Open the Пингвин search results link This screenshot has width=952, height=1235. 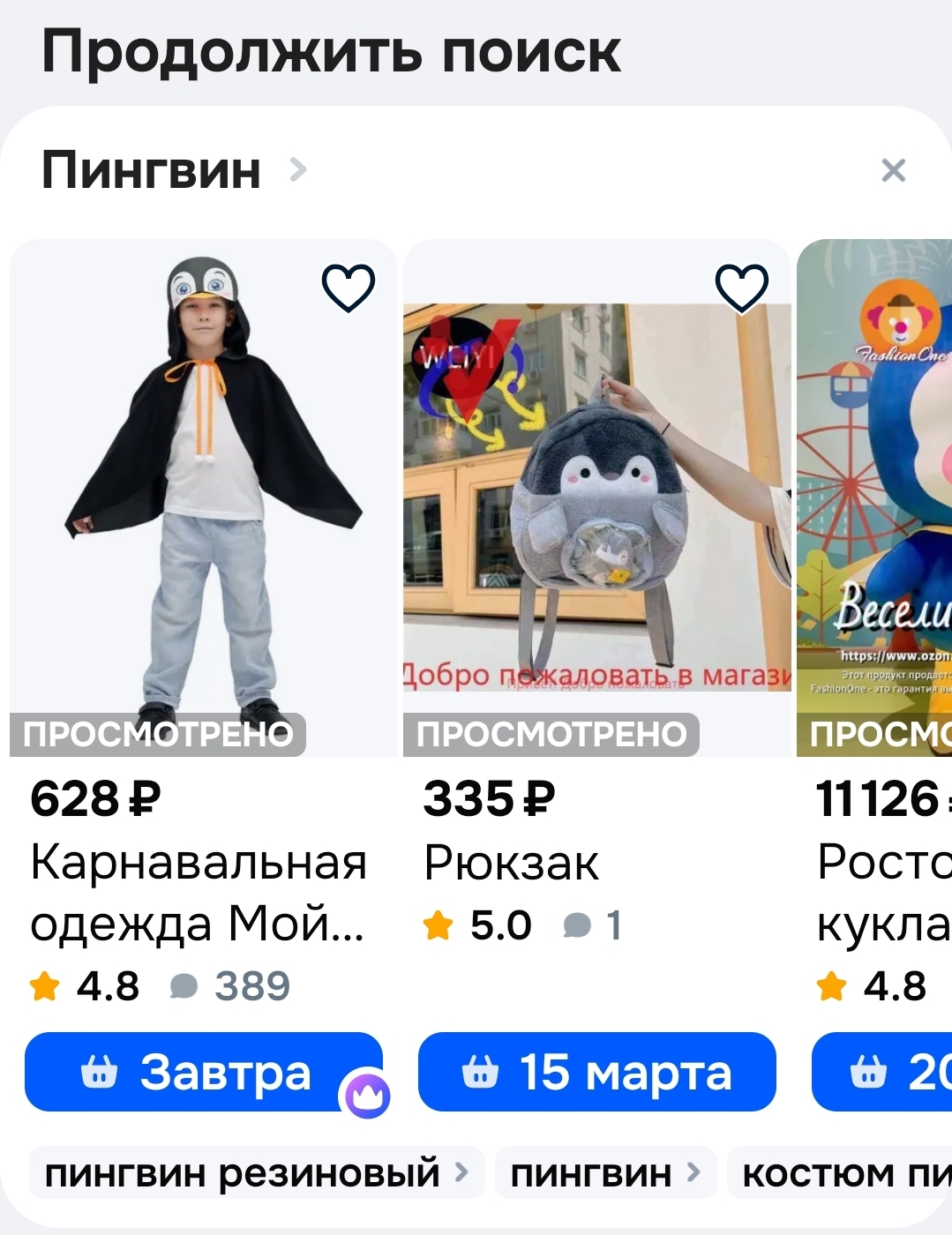tap(174, 169)
